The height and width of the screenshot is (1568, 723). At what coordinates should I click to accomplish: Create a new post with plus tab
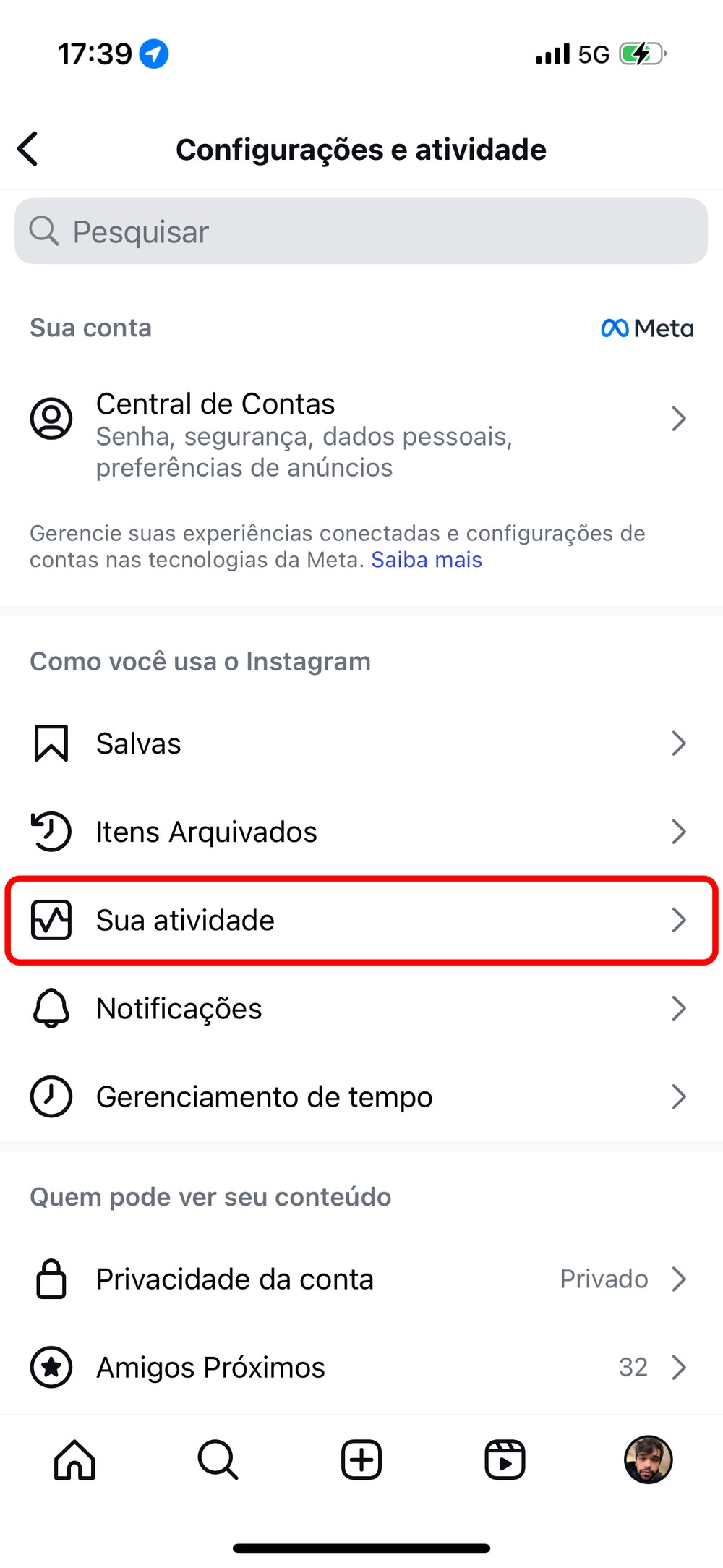(361, 1460)
